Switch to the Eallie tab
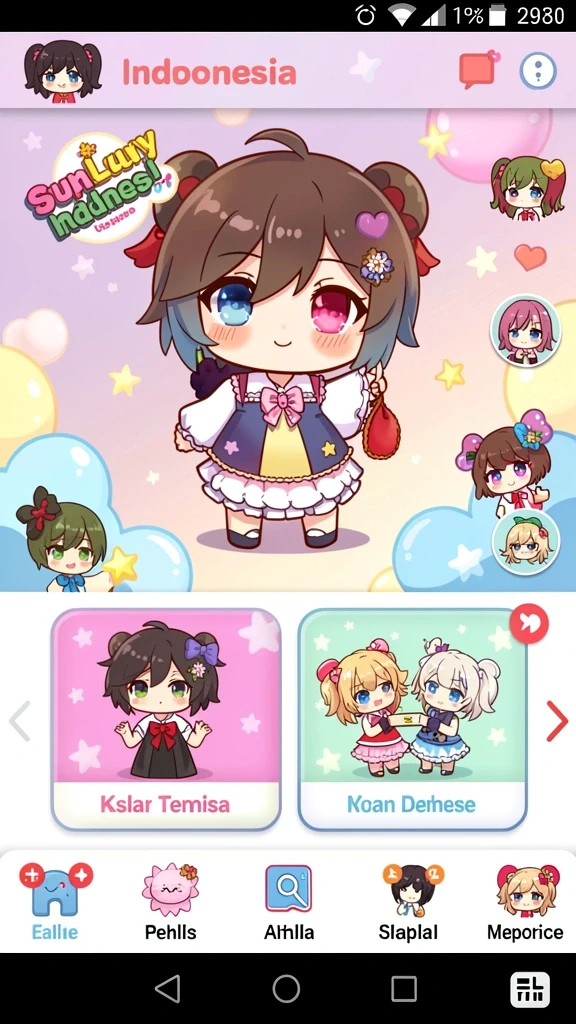 (x=55, y=902)
